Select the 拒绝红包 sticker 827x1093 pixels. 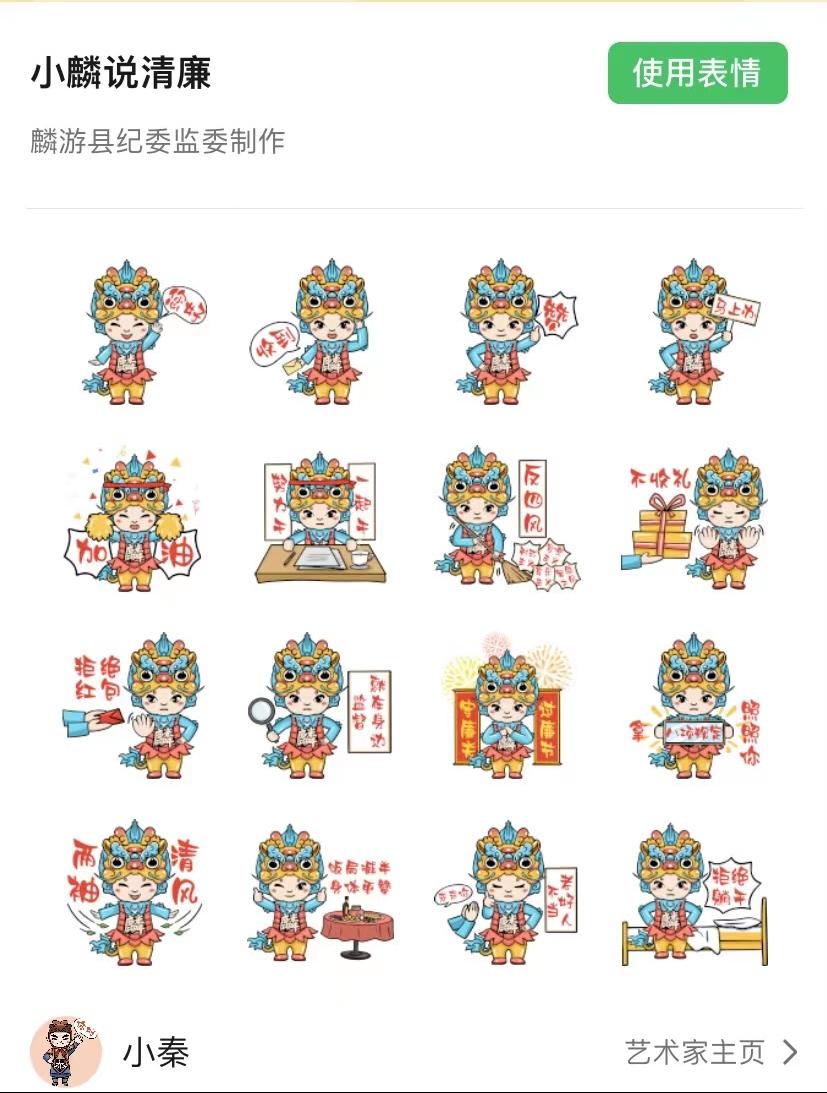[x=133, y=705]
